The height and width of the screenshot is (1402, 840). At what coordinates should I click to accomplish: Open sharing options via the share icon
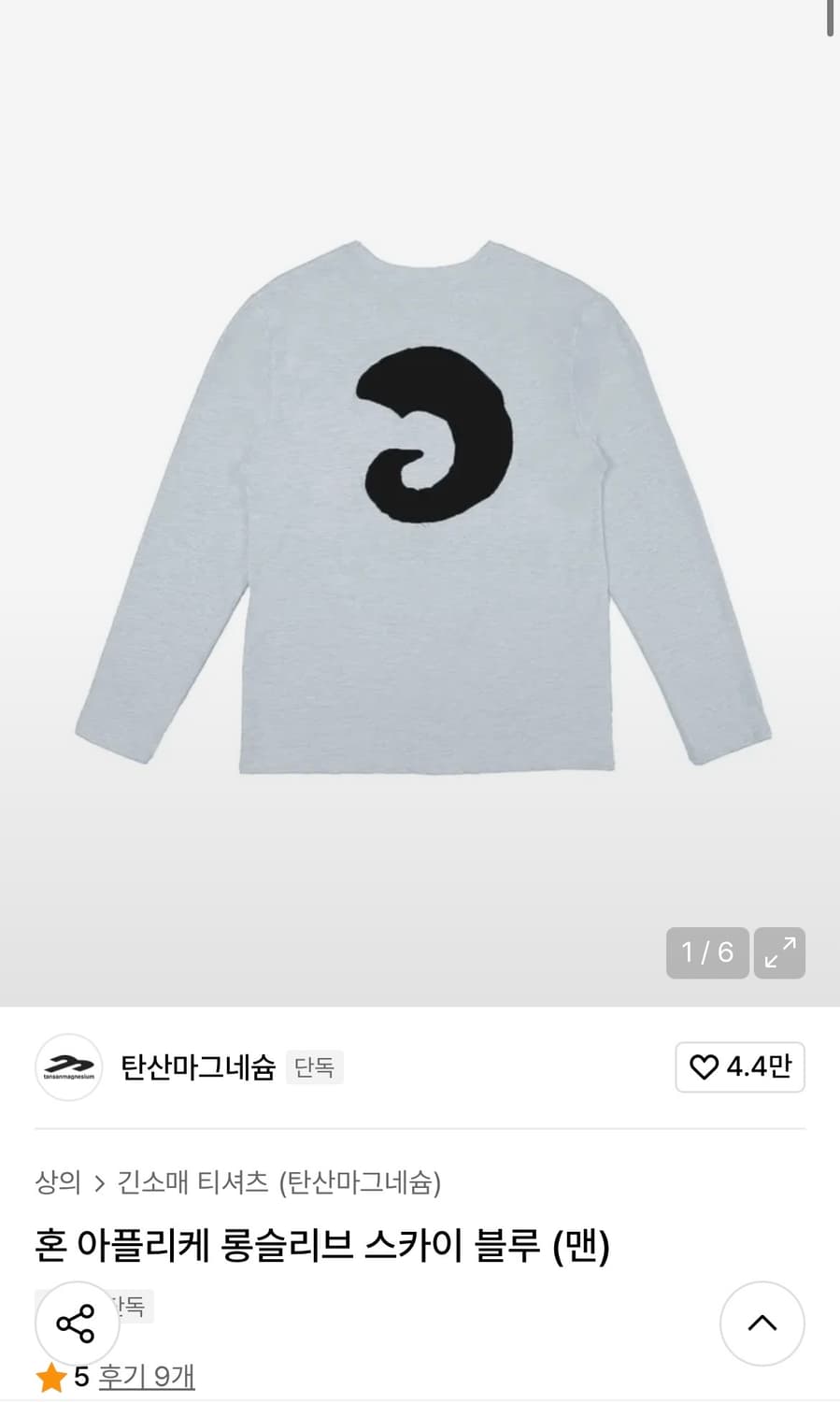coord(77,1323)
